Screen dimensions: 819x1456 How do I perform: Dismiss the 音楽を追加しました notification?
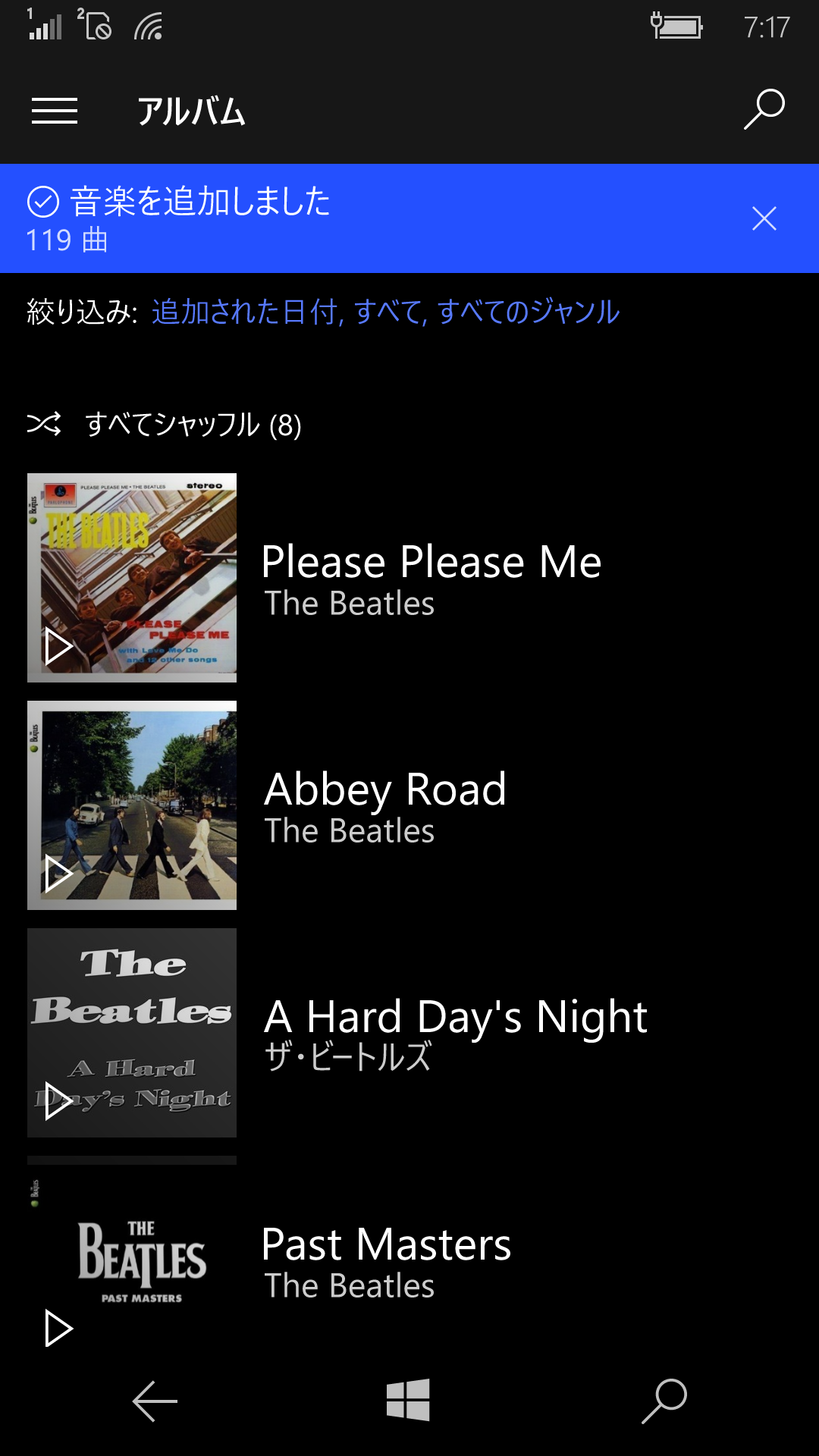click(x=764, y=218)
